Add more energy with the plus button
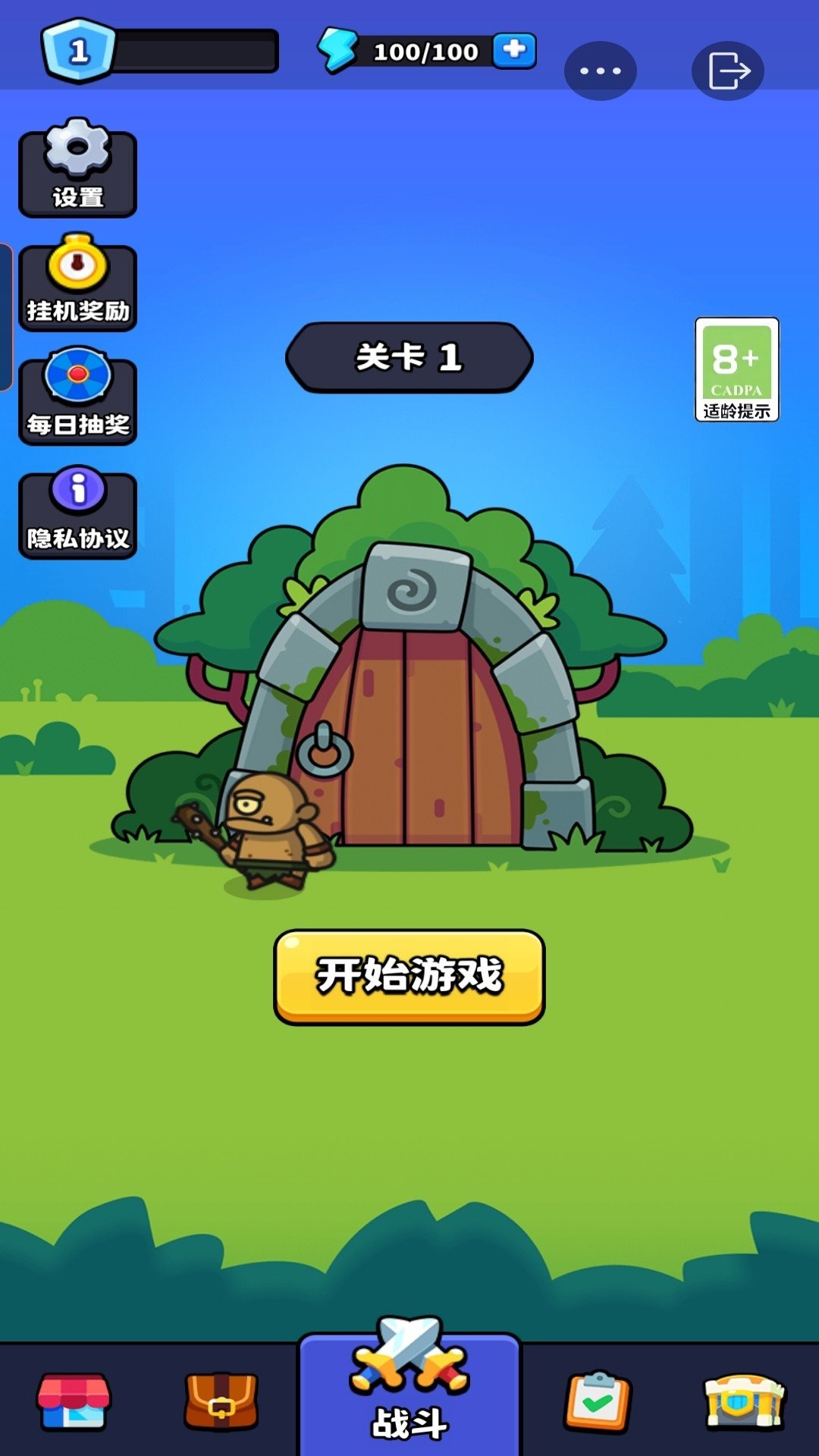This screenshot has height=1456, width=819. 514,51
